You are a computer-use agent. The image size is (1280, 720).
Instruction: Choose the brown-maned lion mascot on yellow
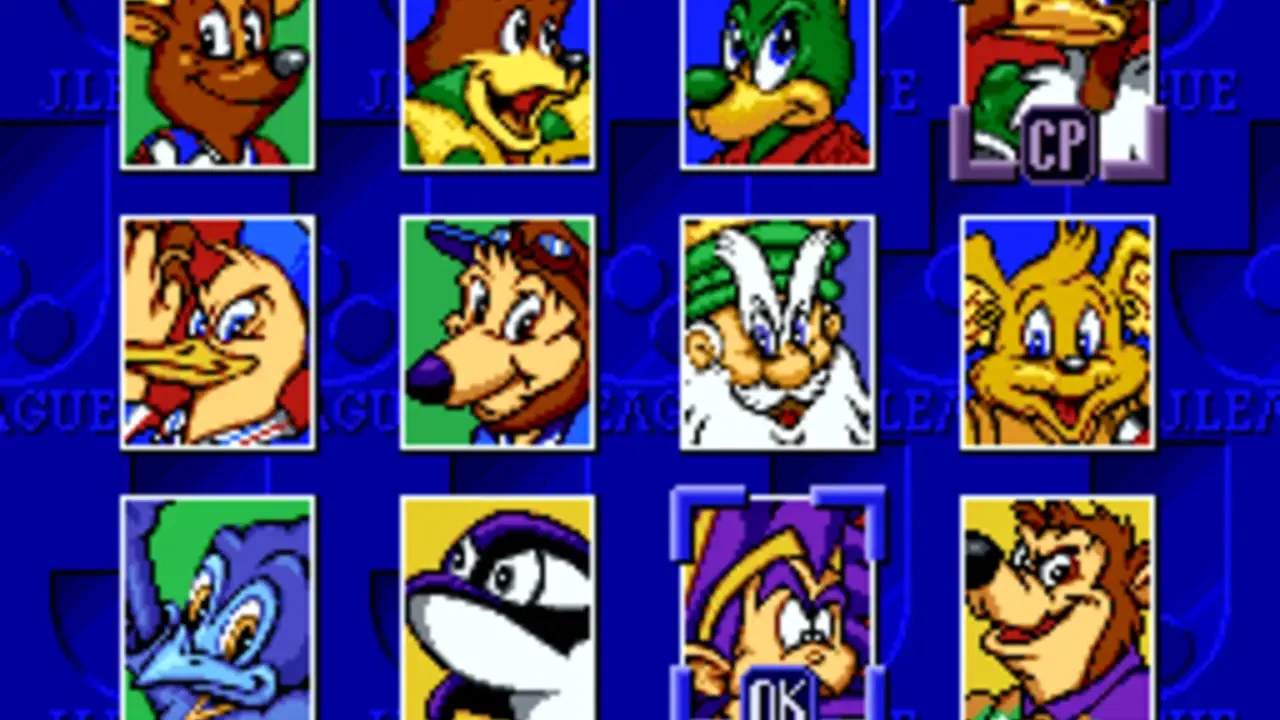(x=1058, y=608)
